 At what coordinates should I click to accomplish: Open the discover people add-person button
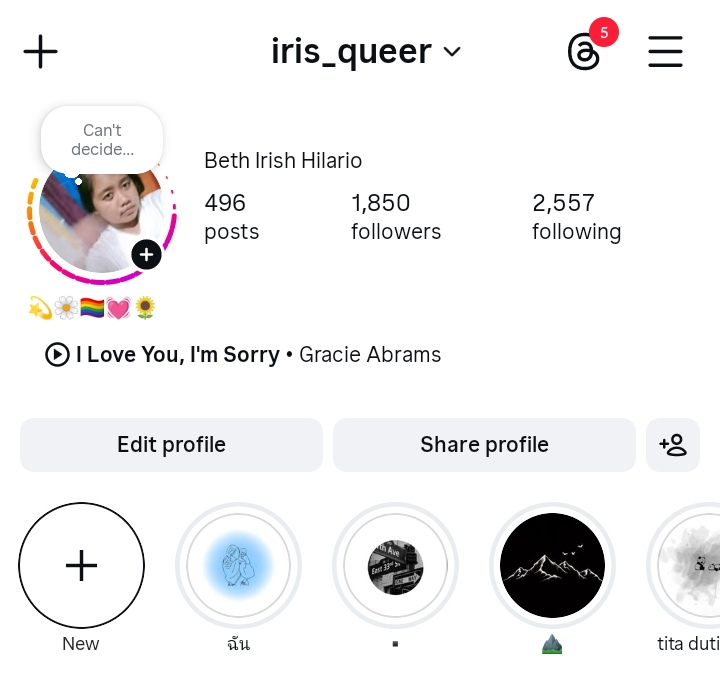pos(673,444)
